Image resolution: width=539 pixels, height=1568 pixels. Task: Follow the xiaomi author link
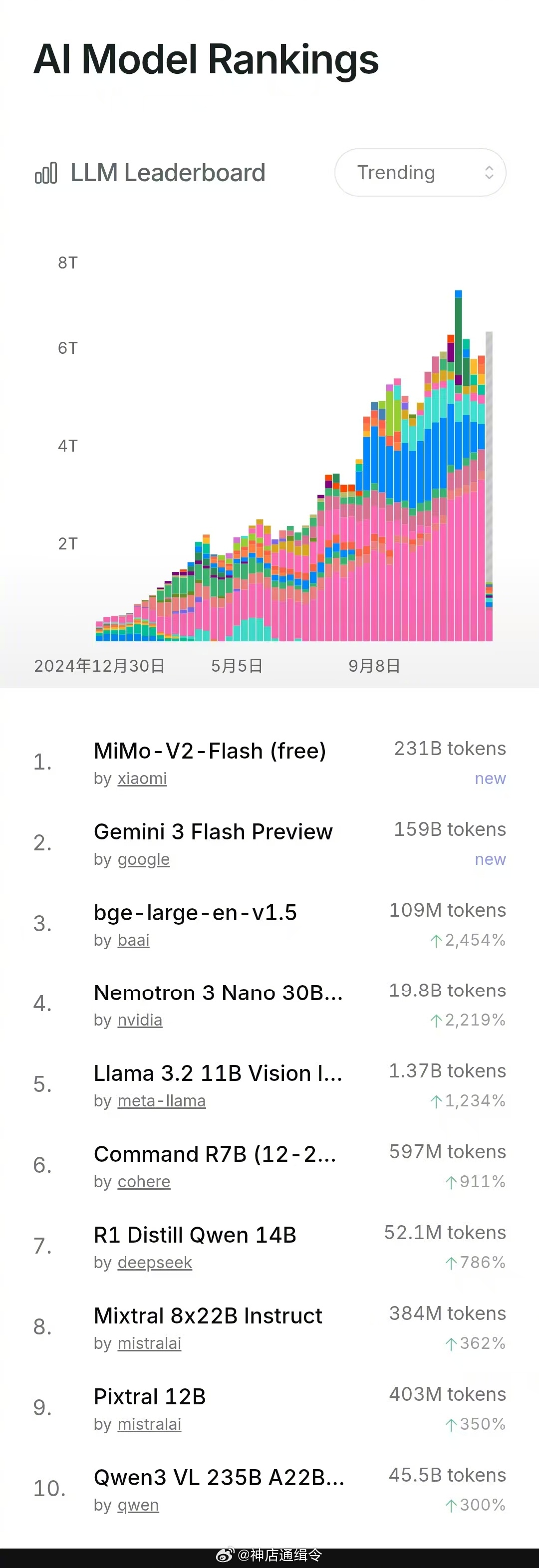(142, 779)
